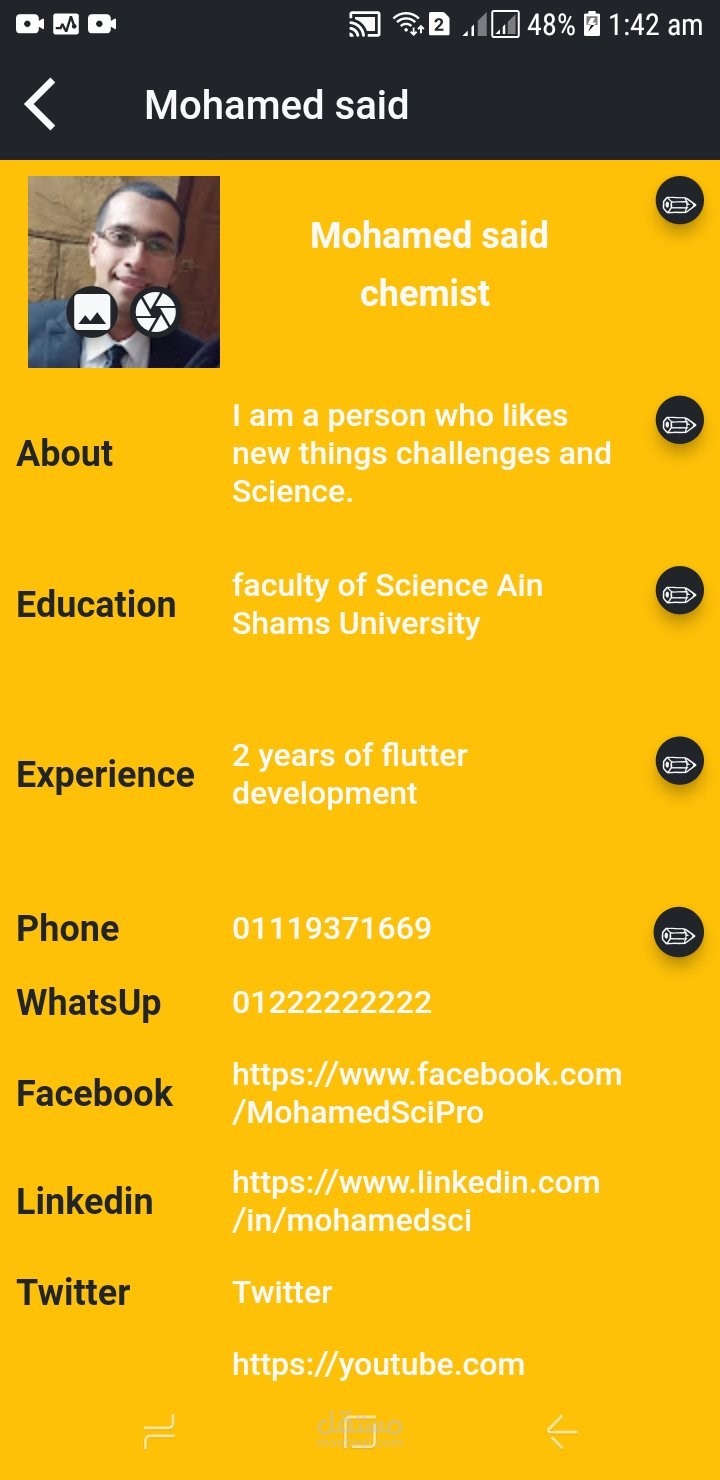Open the Facebook profile link
The width and height of the screenshot is (720, 1480).
click(427, 1093)
